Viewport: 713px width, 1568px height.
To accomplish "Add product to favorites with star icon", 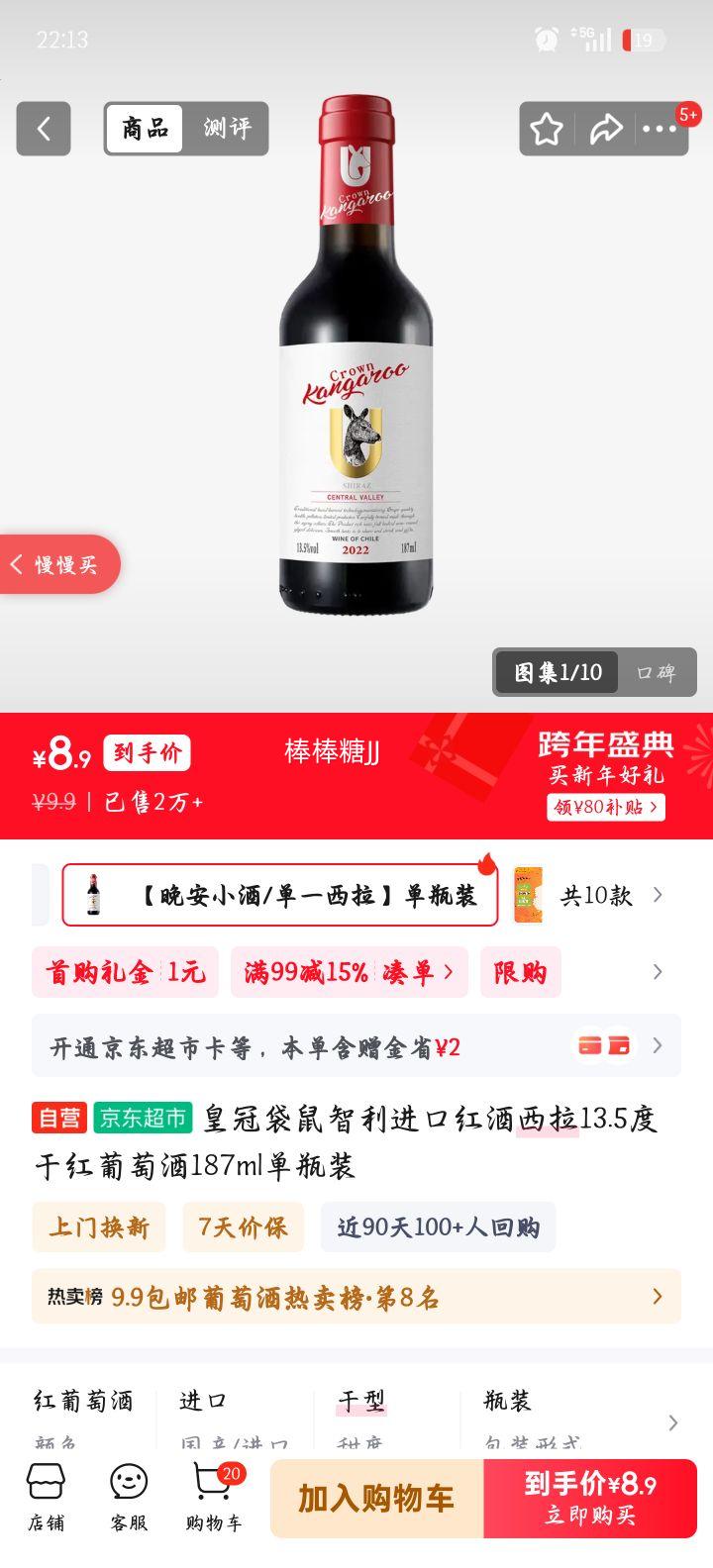I will (x=546, y=129).
